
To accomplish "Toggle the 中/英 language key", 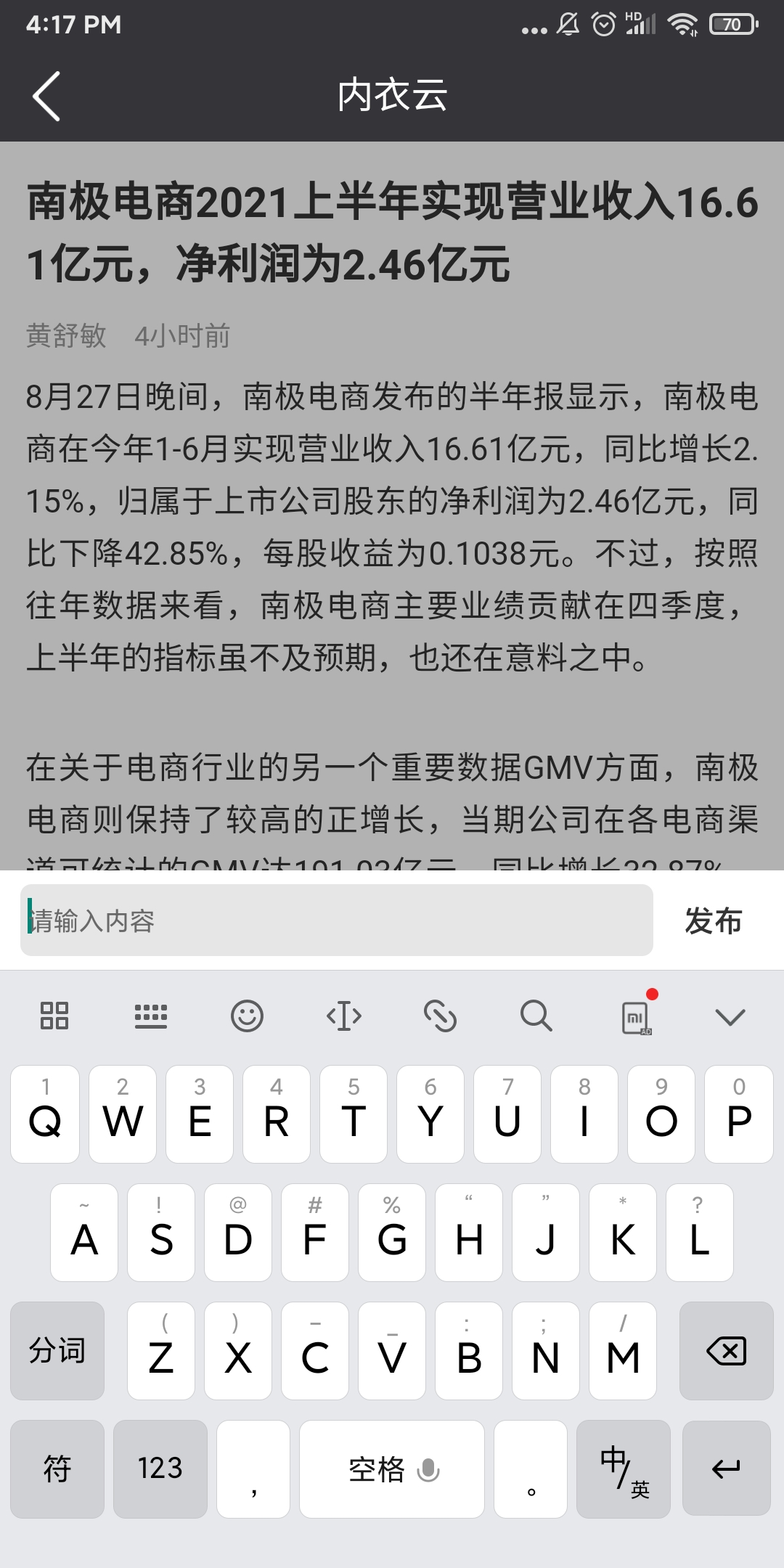I will (624, 1469).
